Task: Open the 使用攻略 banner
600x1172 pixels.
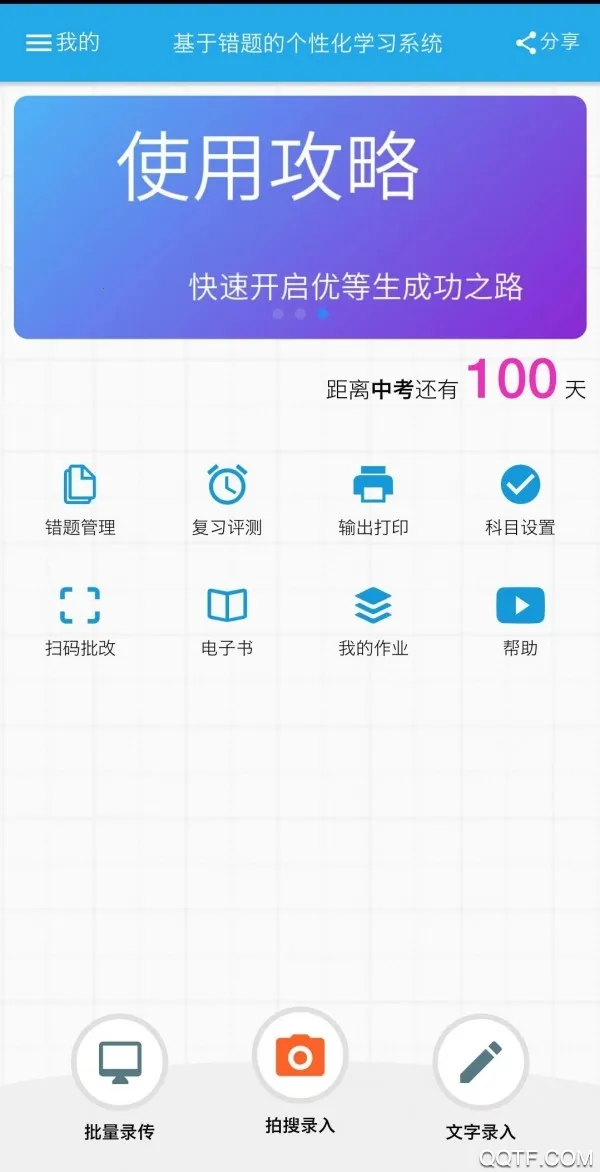Action: point(300,217)
